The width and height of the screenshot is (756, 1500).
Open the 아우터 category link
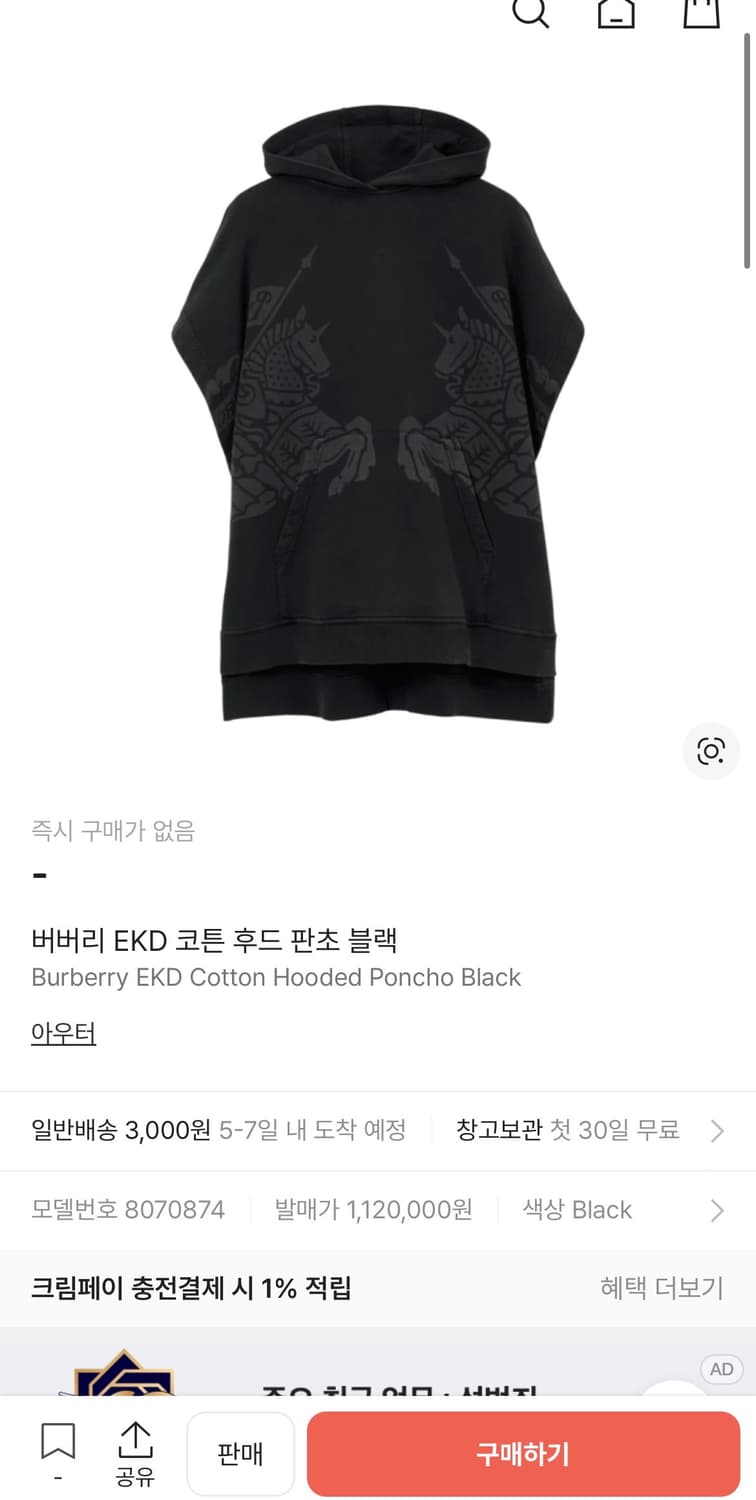point(63,1033)
